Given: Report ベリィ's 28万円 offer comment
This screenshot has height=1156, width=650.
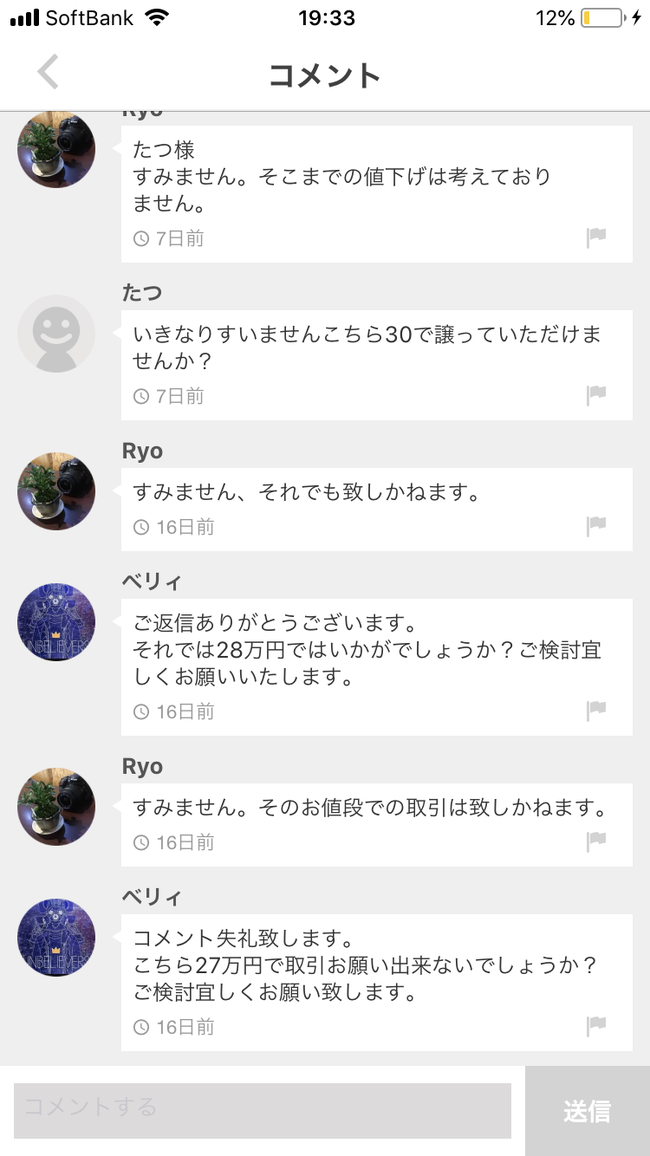Looking at the screenshot, I should tap(596, 711).
